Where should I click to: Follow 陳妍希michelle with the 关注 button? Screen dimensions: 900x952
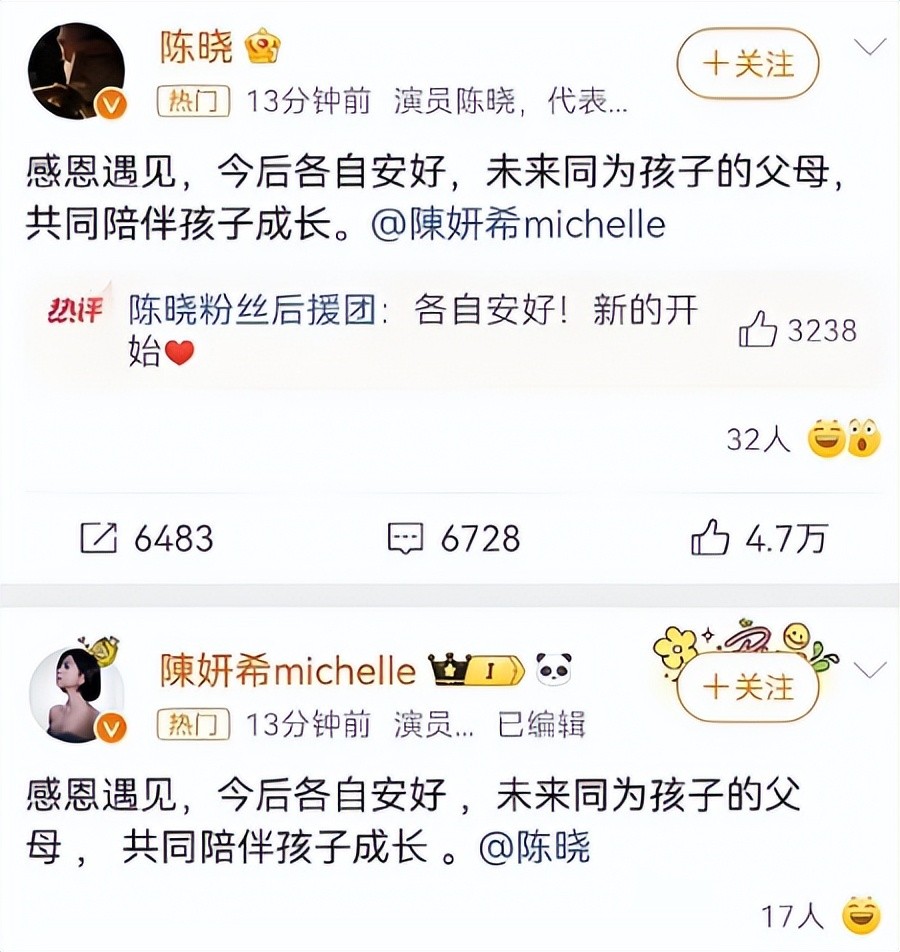(747, 687)
